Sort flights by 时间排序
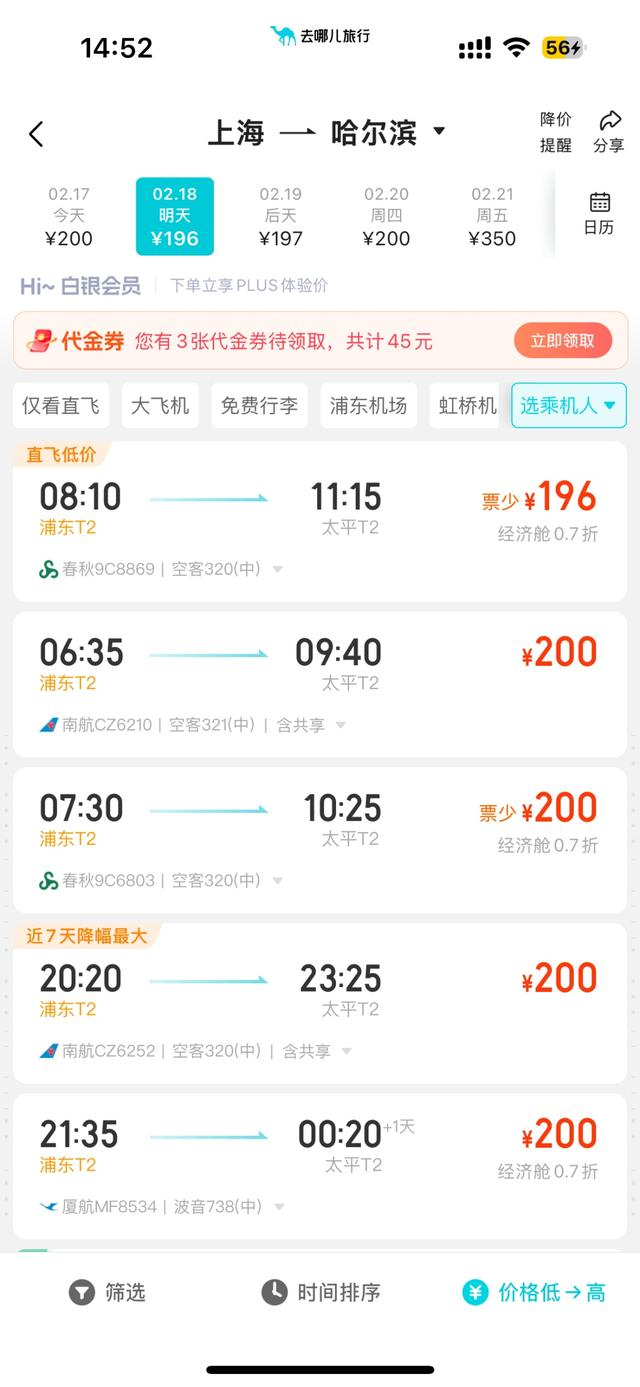The height and width of the screenshot is (1387, 640). click(320, 1292)
